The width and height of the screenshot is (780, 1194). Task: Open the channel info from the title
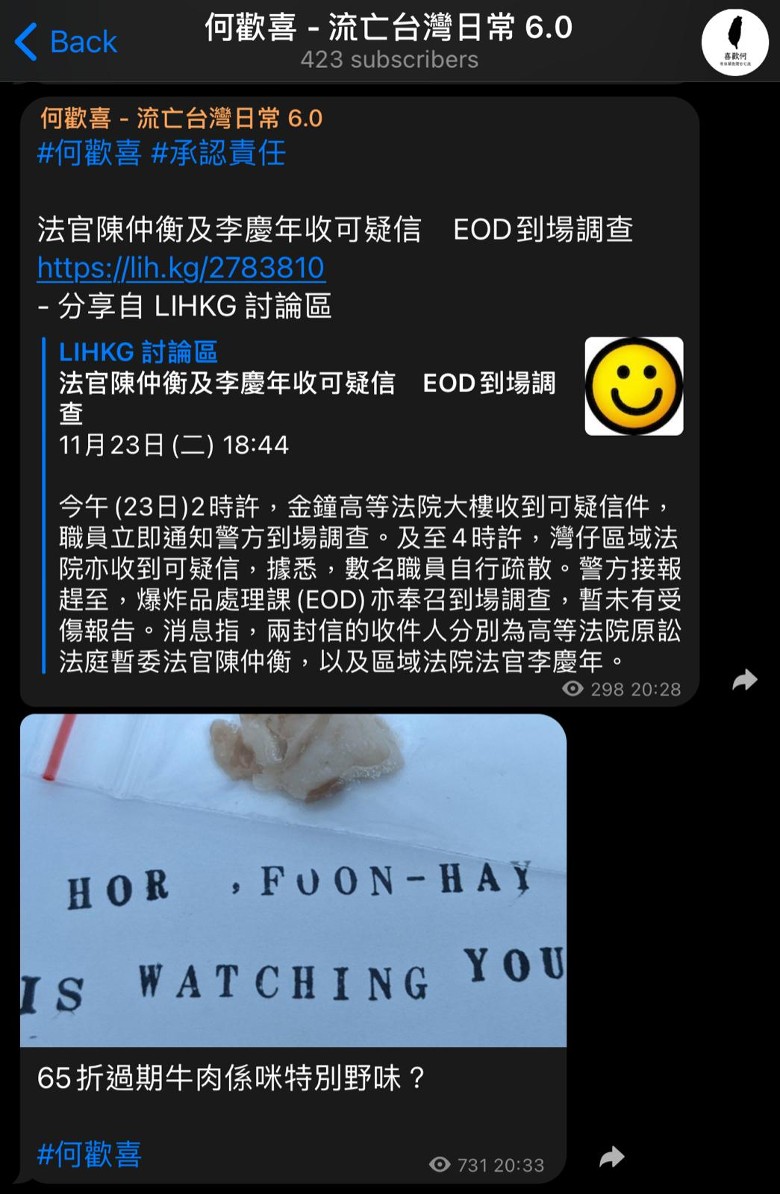[x=389, y=28]
